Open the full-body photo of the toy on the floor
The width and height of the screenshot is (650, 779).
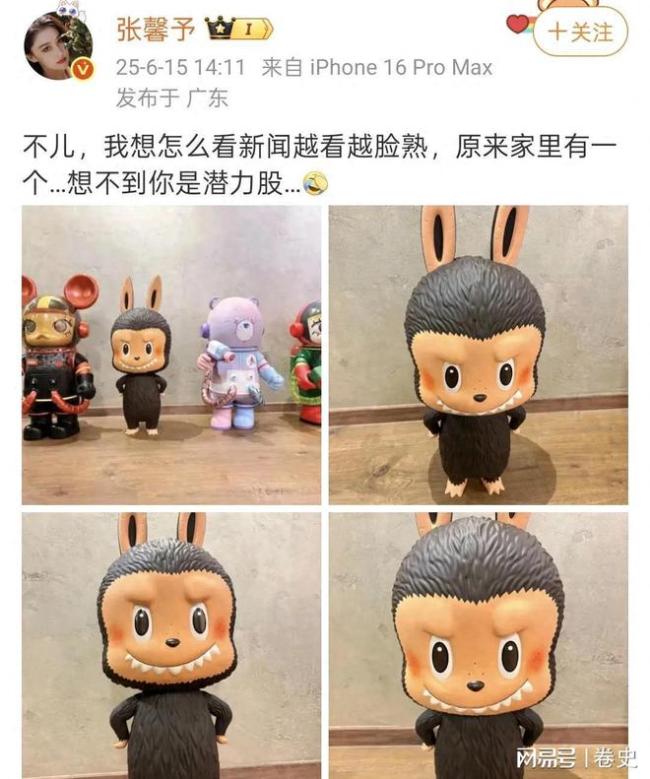tap(478, 355)
